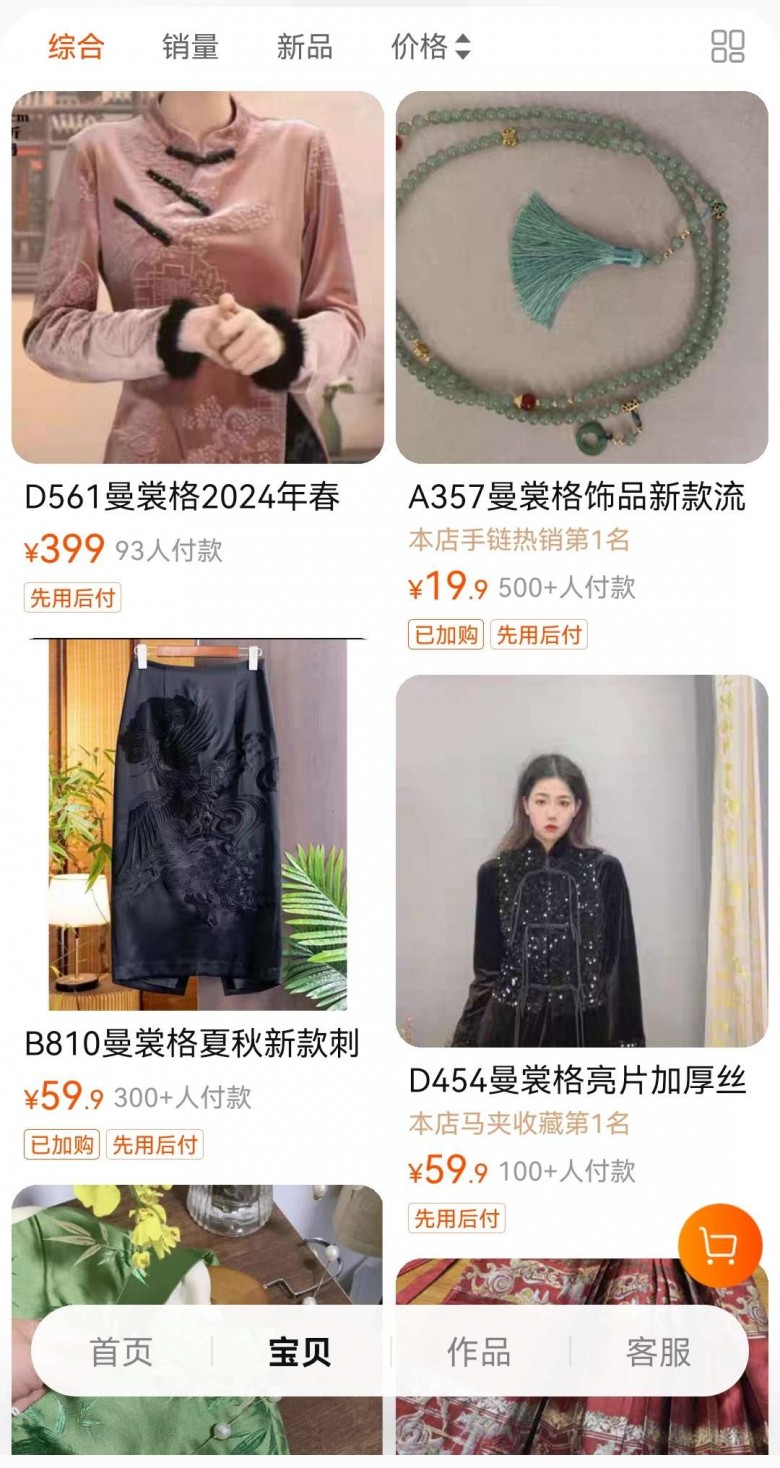Switch to the 作品 tab
The width and height of the screenshot is (780, 1468).
pos(479,1352)
